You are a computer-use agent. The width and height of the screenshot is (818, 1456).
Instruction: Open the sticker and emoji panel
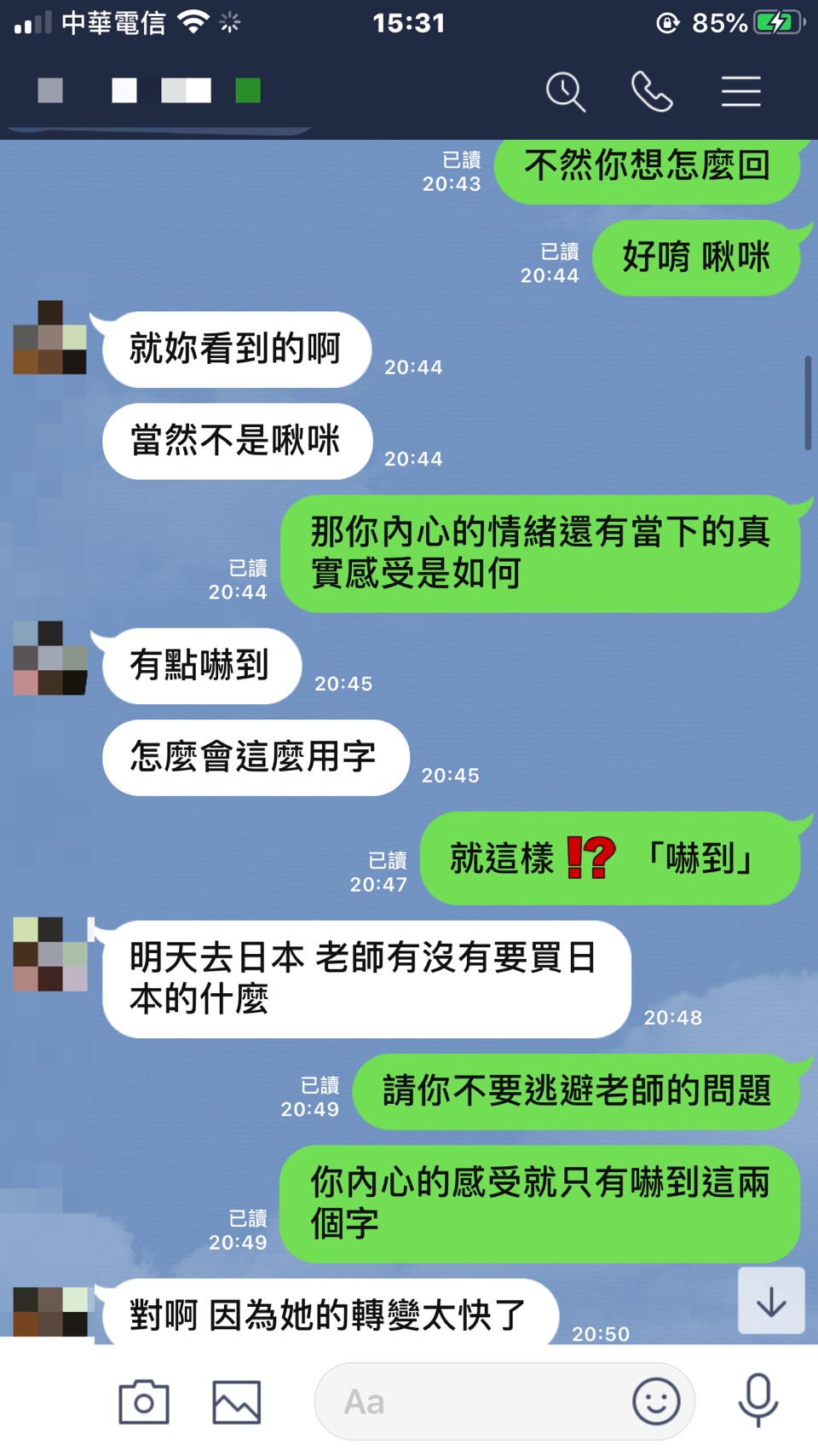pyautogui.click(x=656, y=1401)
